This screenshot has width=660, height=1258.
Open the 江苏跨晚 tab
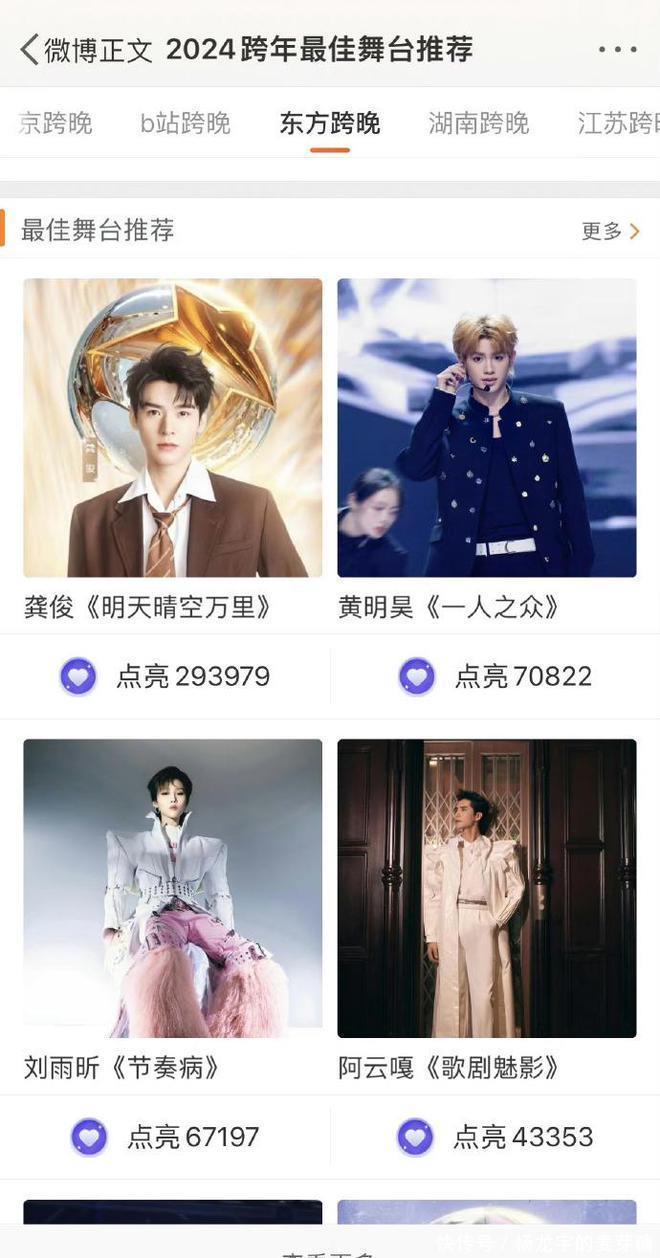(x=618, y=123)
